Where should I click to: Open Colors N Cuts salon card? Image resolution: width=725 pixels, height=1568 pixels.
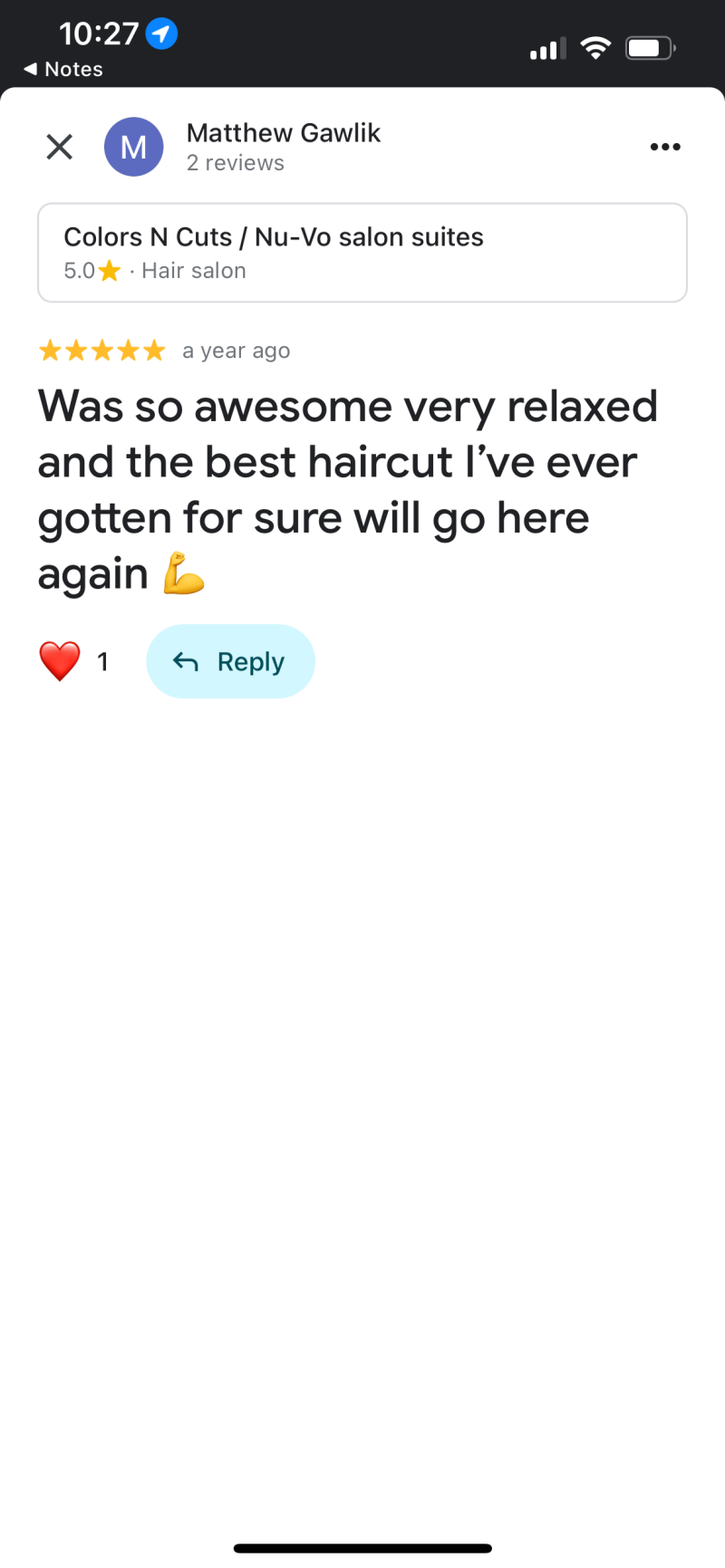362,253
